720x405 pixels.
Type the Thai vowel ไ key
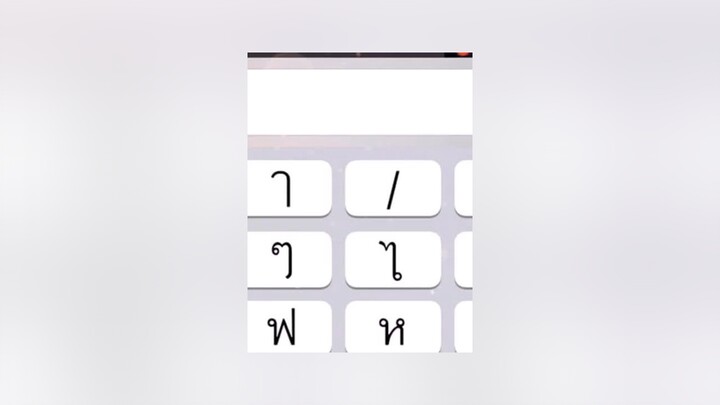(x=393, y=260)
